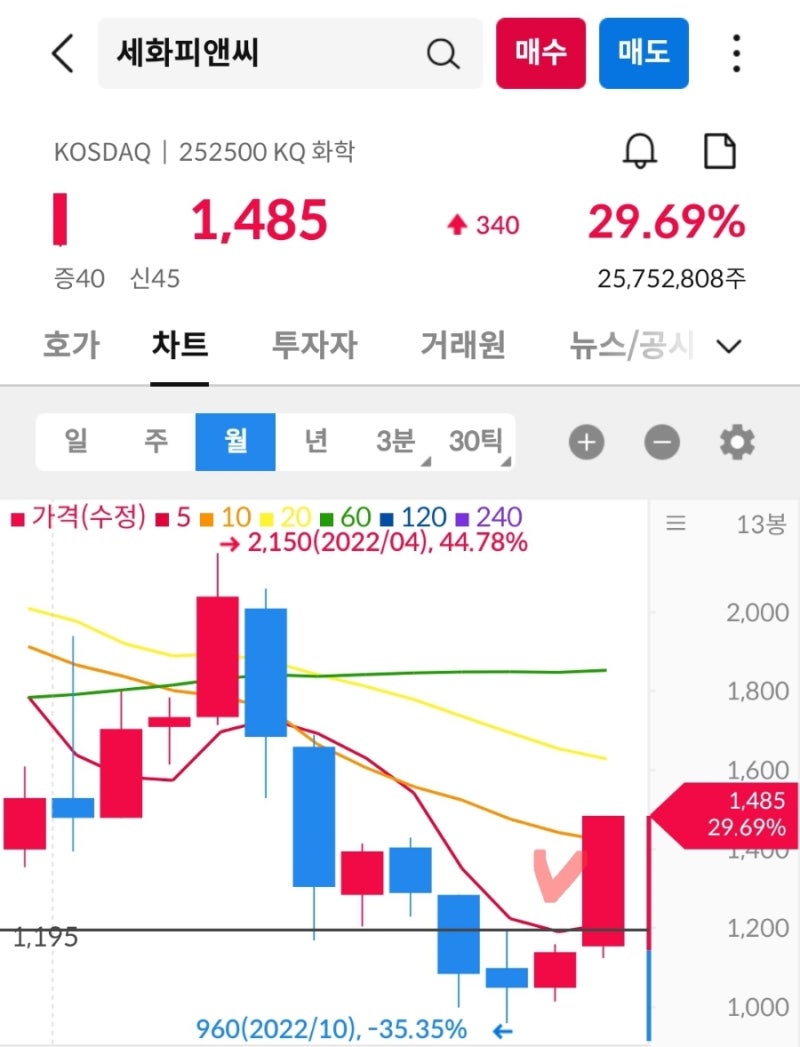Open the document report icon
The image size is (800, 1047).
[720, 152]
